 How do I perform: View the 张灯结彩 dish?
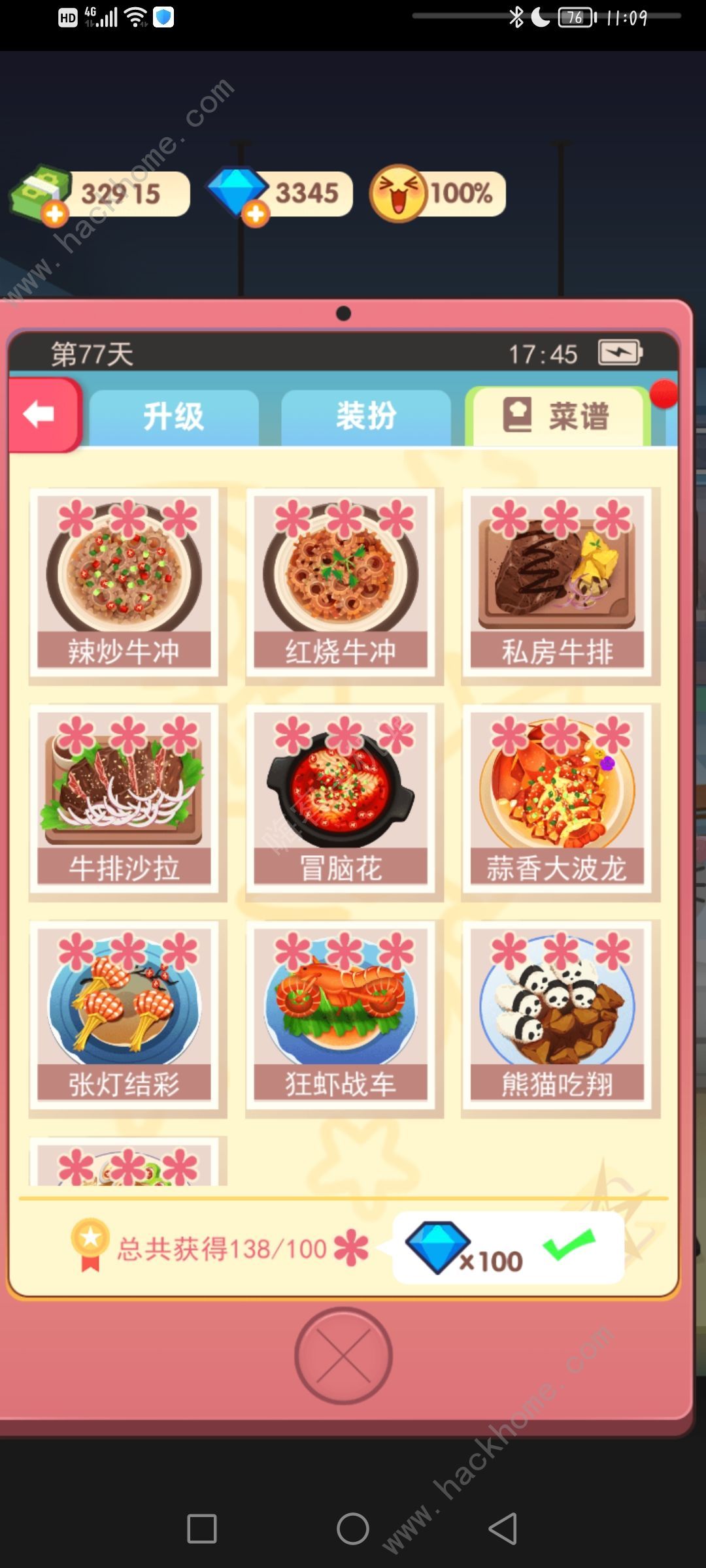[125, 1016]
